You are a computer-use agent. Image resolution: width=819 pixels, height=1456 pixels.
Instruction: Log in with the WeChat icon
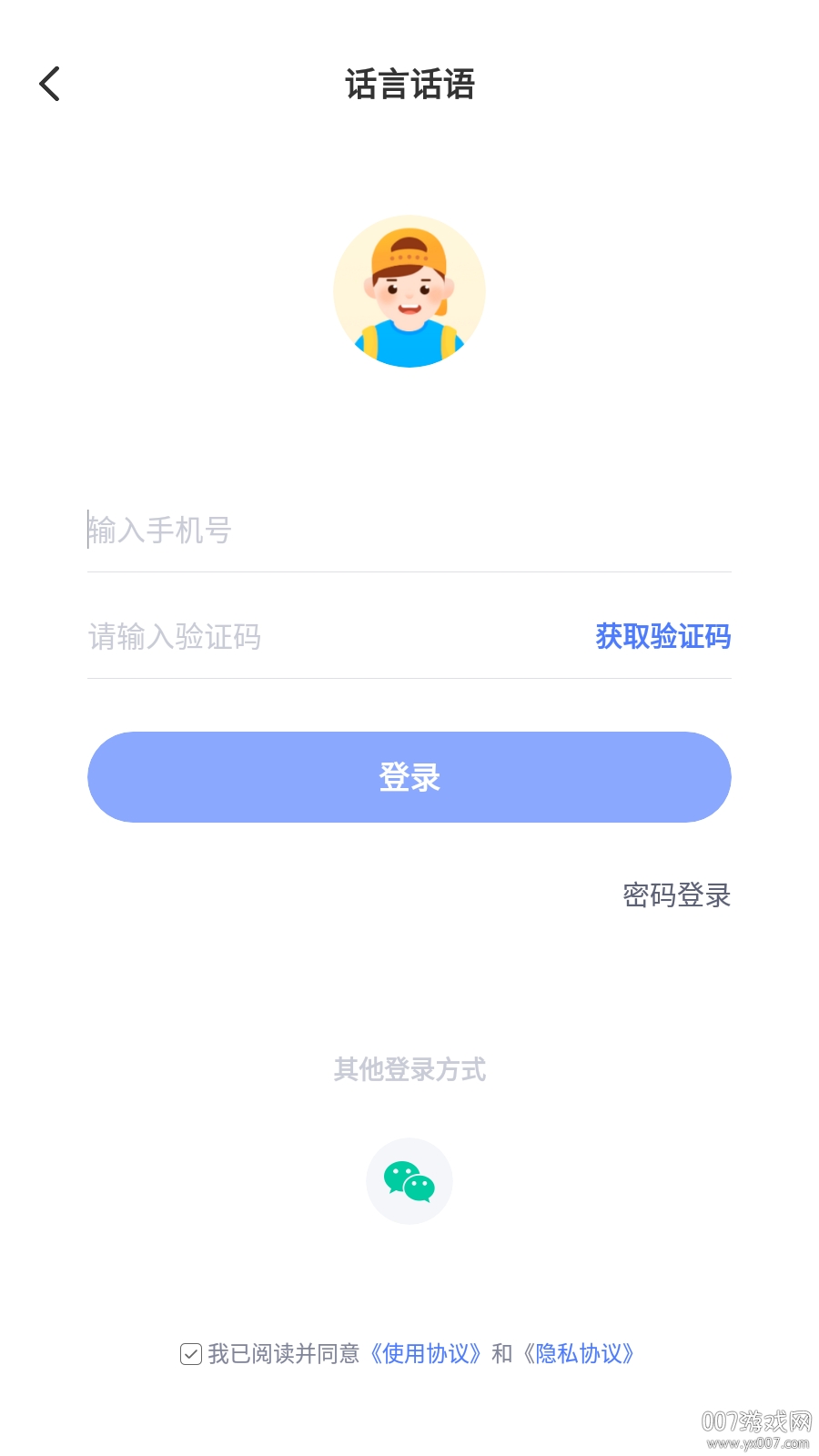pos(409,1181)
